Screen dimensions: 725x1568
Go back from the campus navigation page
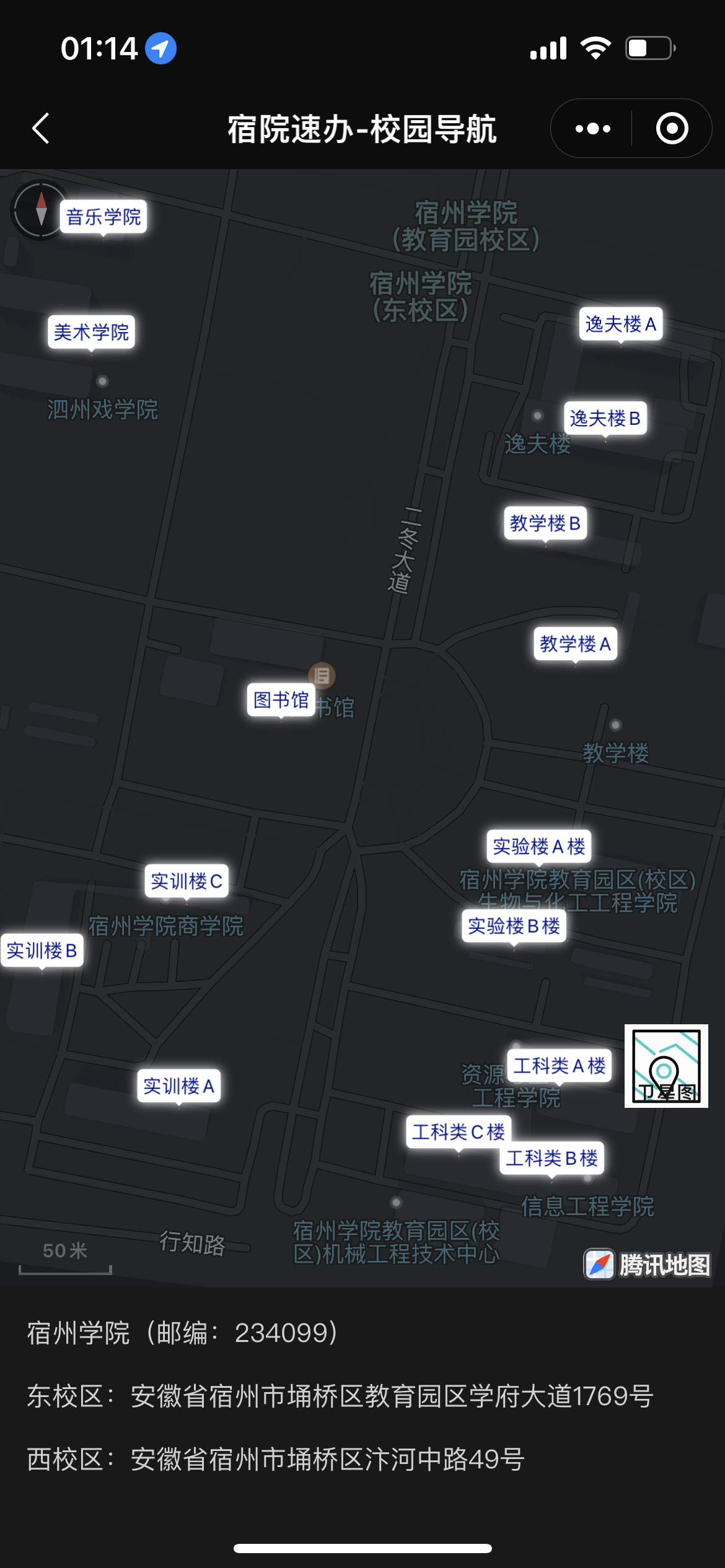pyautogui.click(x=41, y=129)
